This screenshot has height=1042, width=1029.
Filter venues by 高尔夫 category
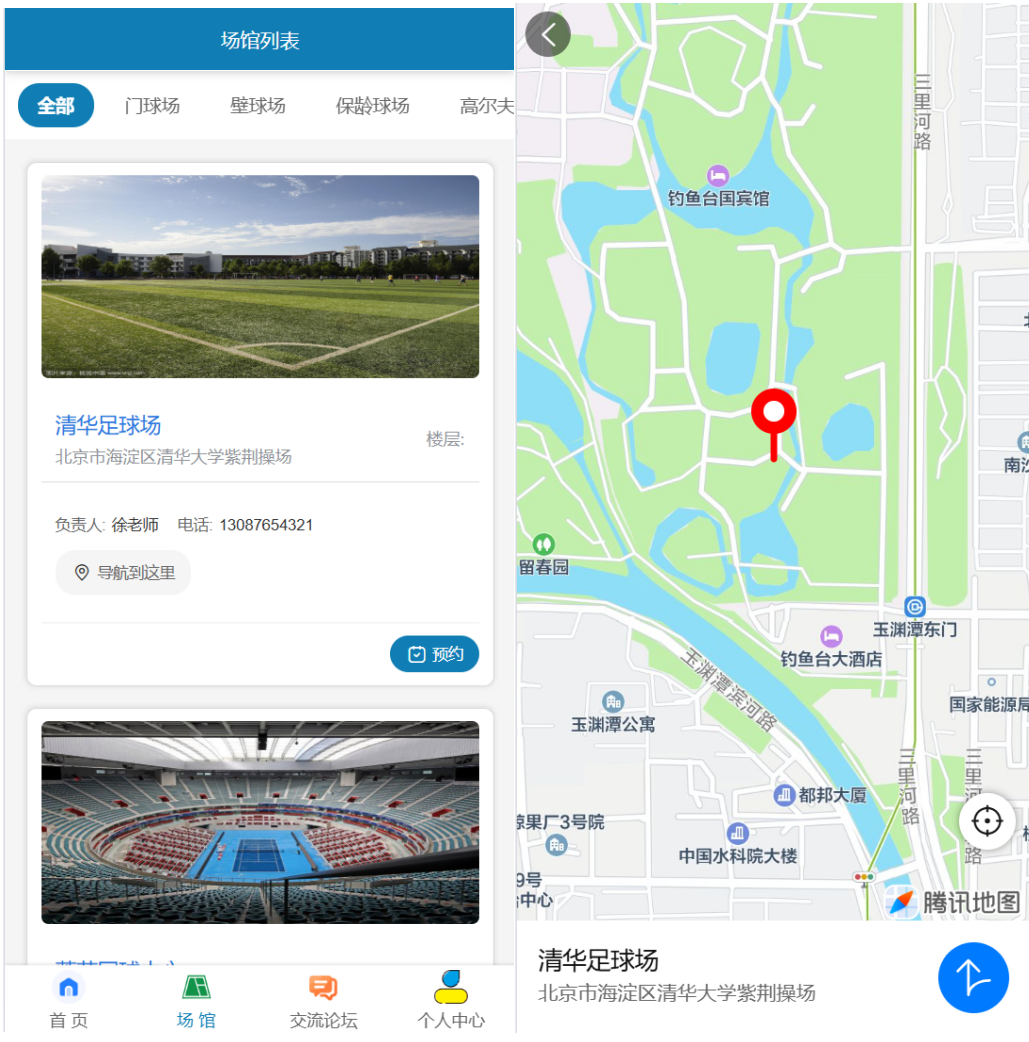(486, 106)
